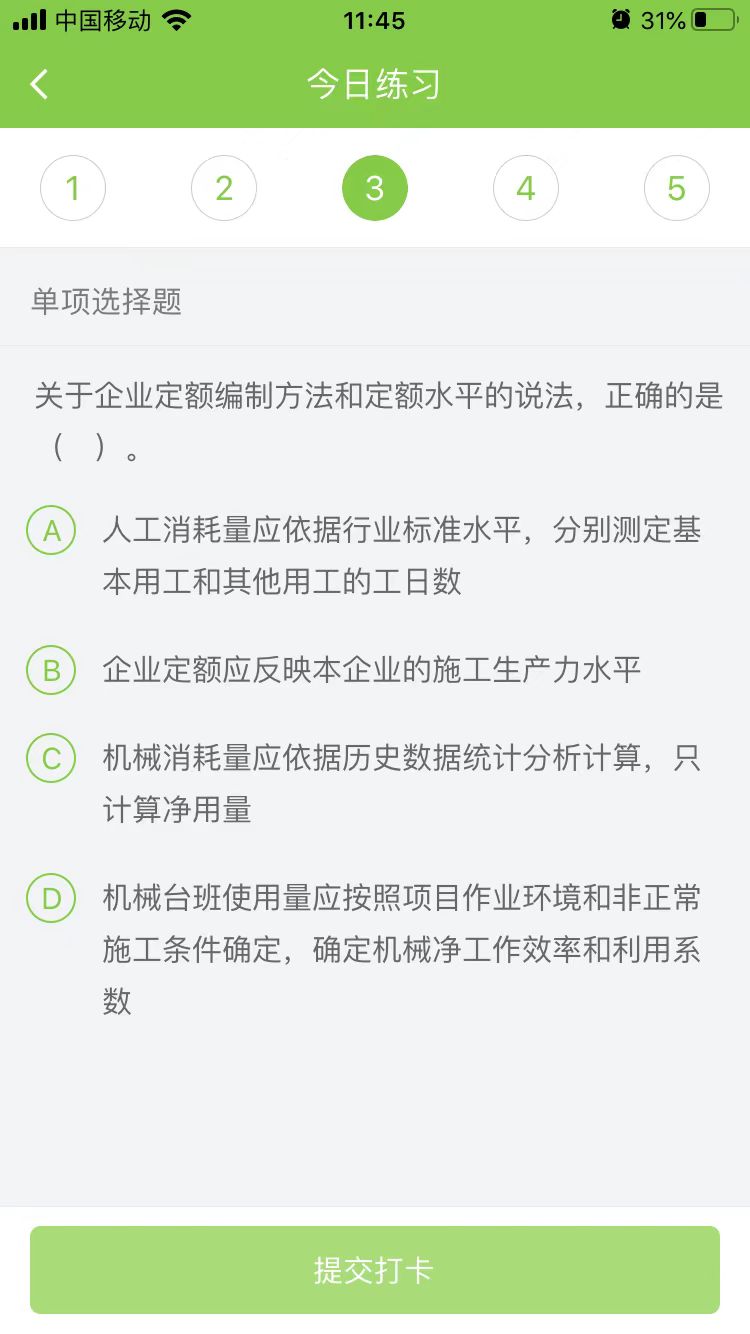Pick answer option C
Viewport: 750px width, 1334px height.
[x=51, y=759]
